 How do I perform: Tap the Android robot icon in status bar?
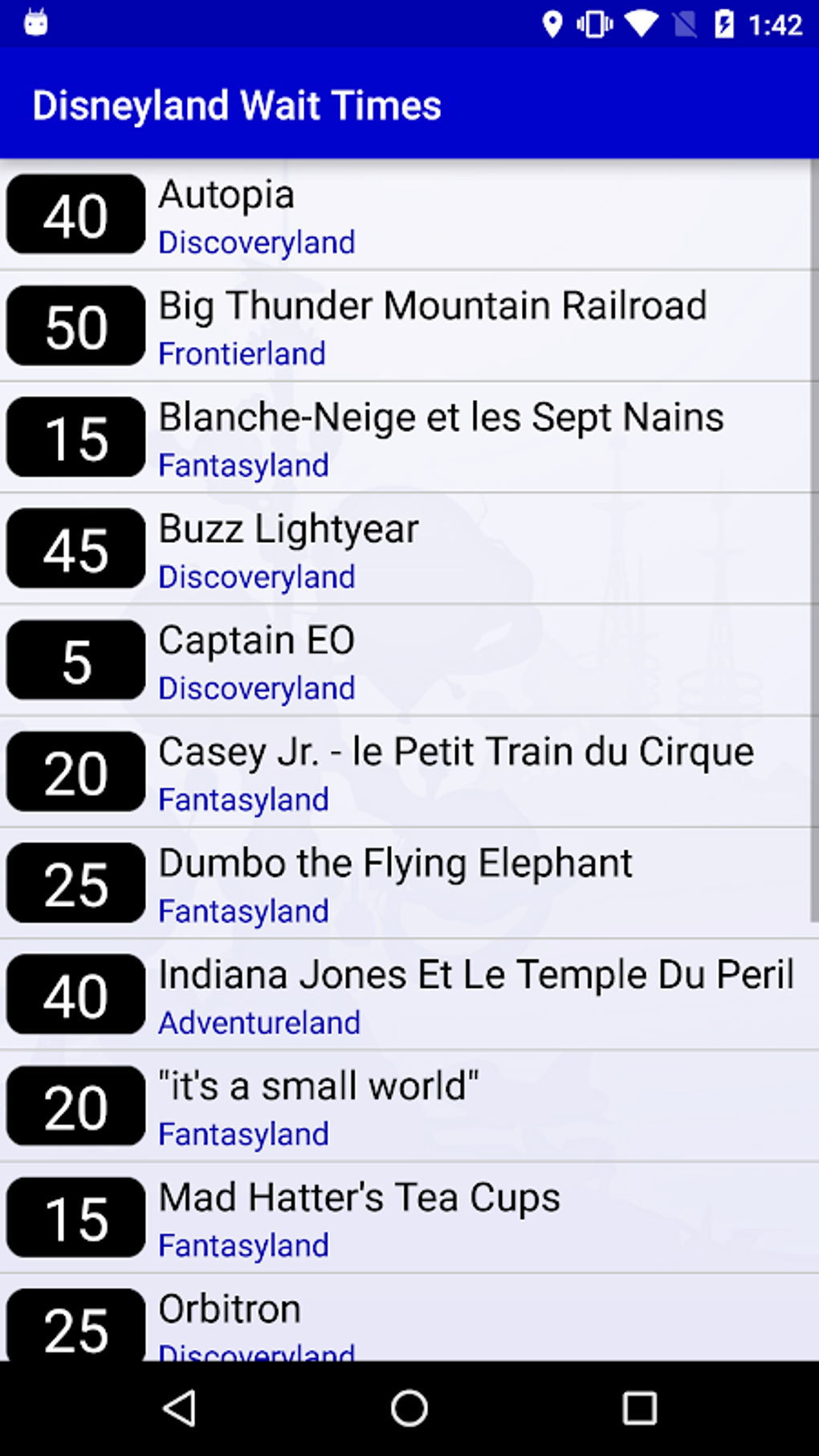click(35, 23)
